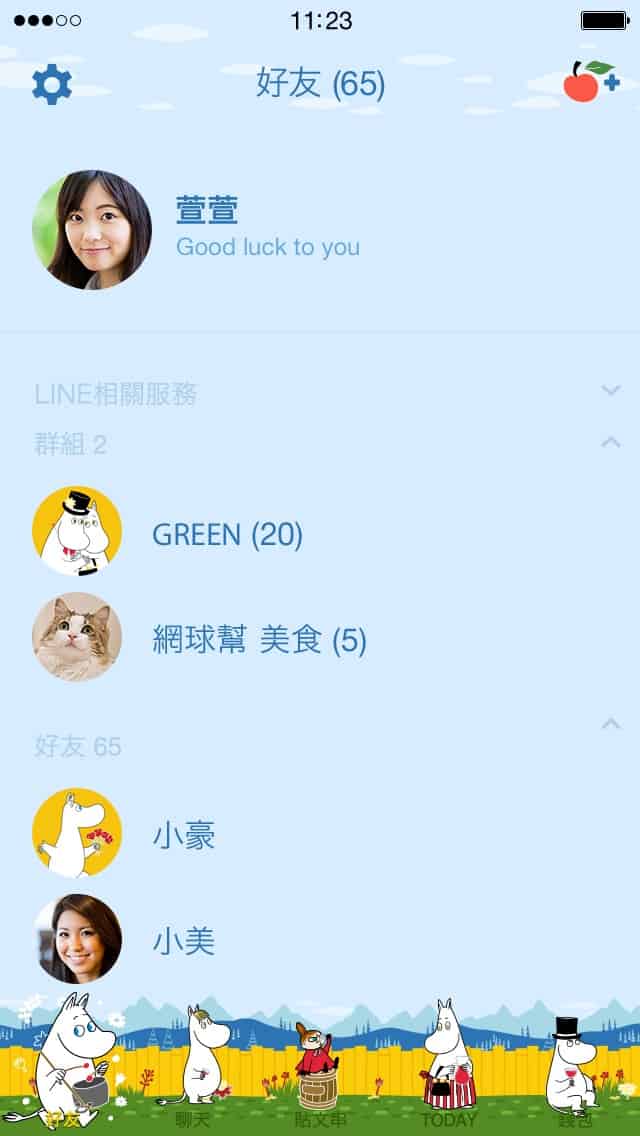This screenshot has height=1136, width=640.
Task: Select friend 小美 from the list
Action: pos(184,941)
